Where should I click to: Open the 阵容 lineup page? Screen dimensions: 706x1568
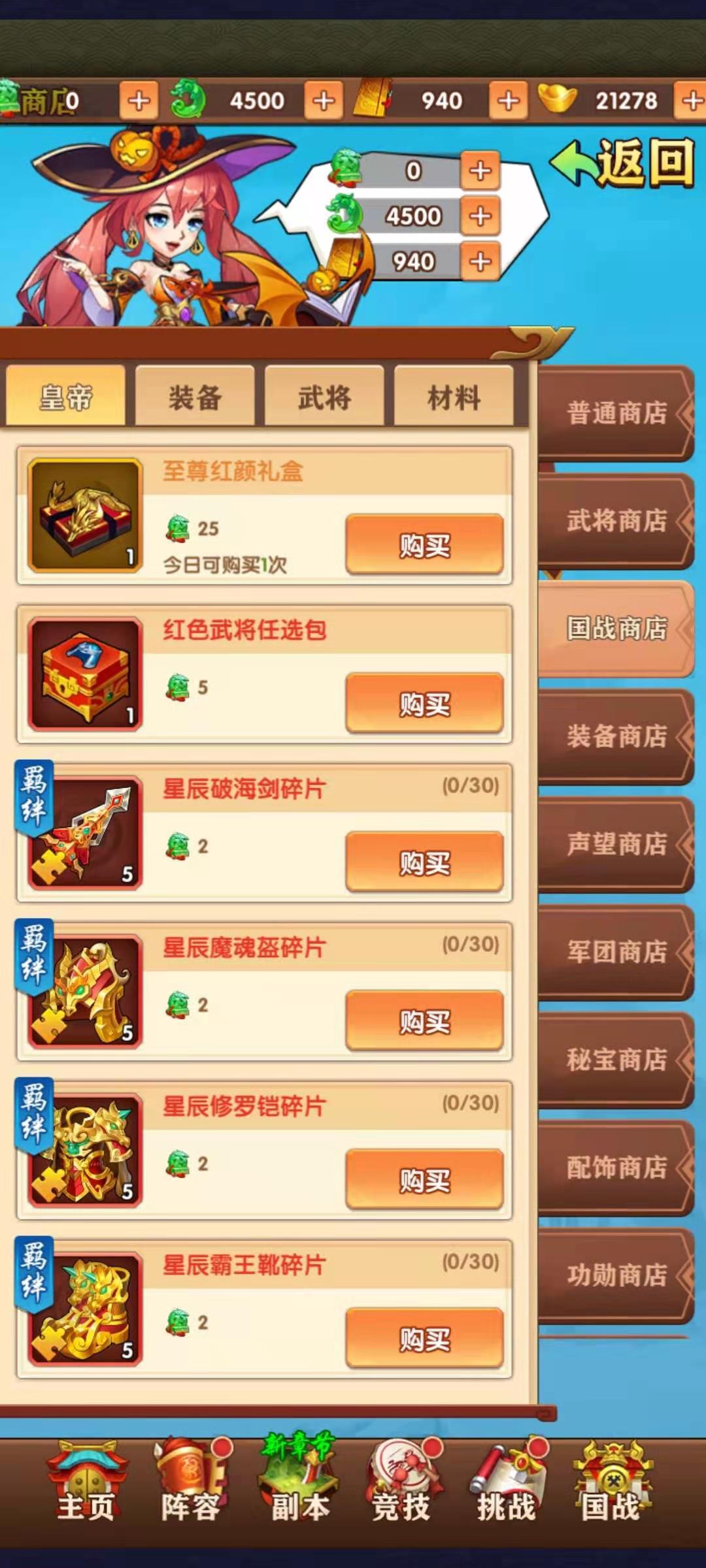(x=191, y=1484)
